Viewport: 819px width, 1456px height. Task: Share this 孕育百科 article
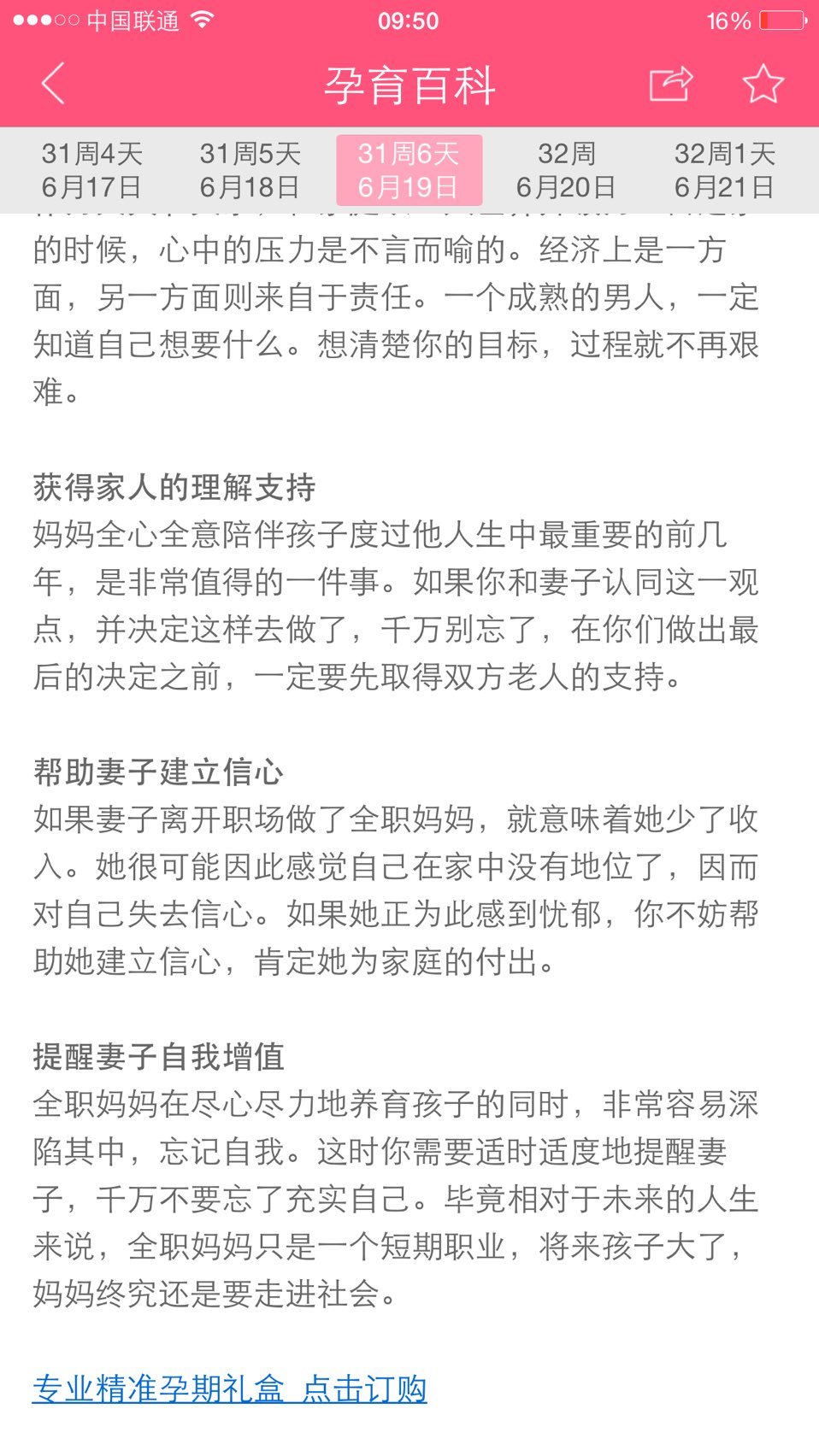[x=670, y=84]
